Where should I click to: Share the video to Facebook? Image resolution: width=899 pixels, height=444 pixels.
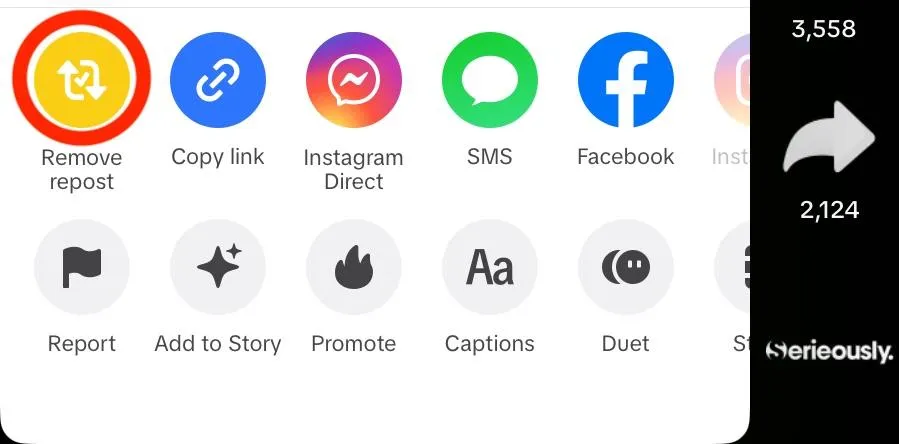[626, 81]
